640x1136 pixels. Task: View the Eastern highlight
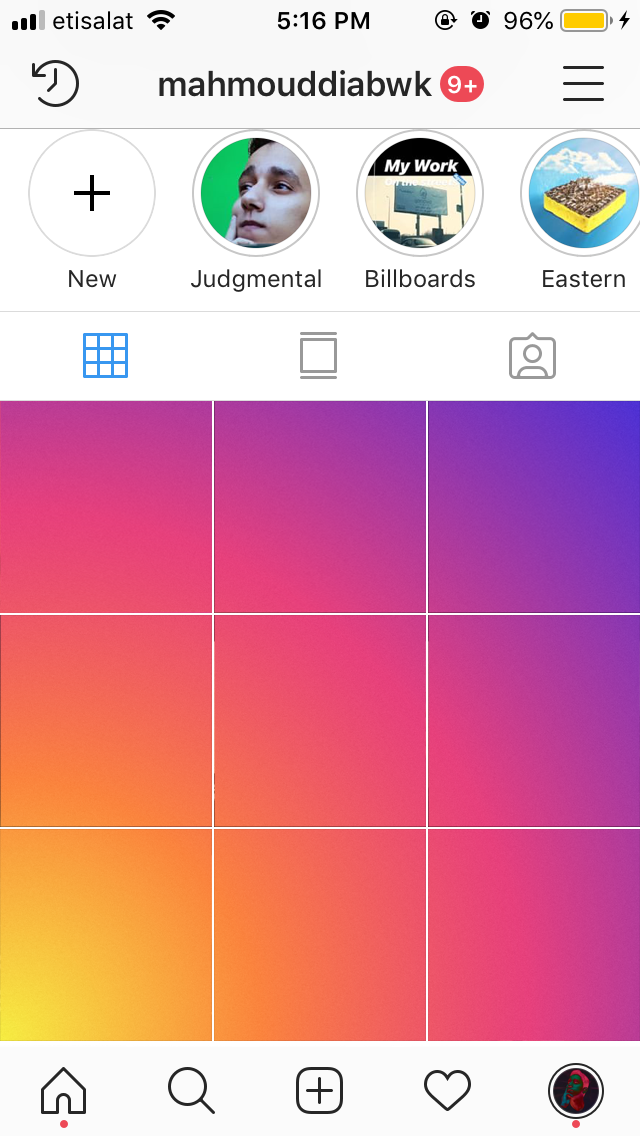point(582,193)
